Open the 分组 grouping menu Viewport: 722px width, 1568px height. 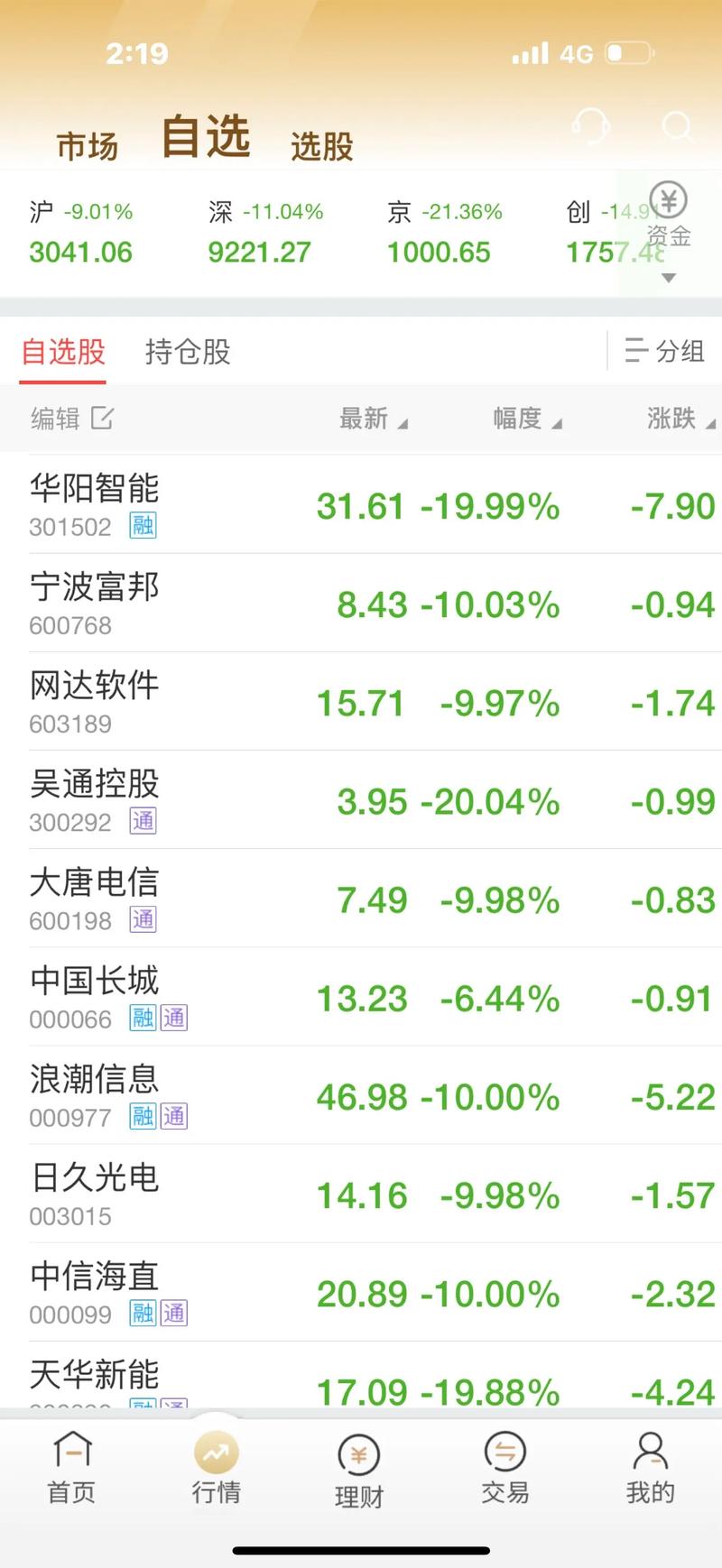665,351
